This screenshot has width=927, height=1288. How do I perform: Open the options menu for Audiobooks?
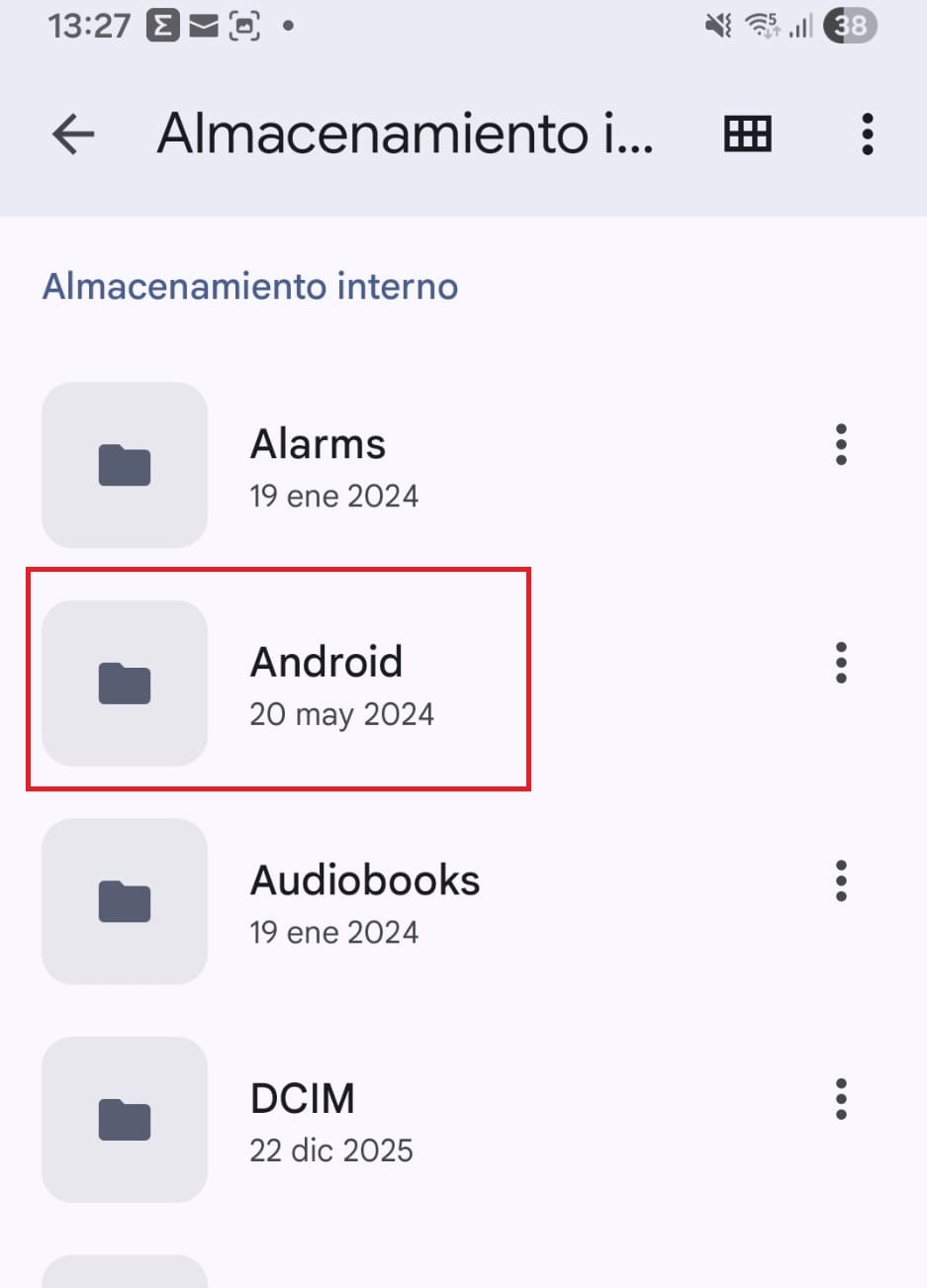pos(841,880)
